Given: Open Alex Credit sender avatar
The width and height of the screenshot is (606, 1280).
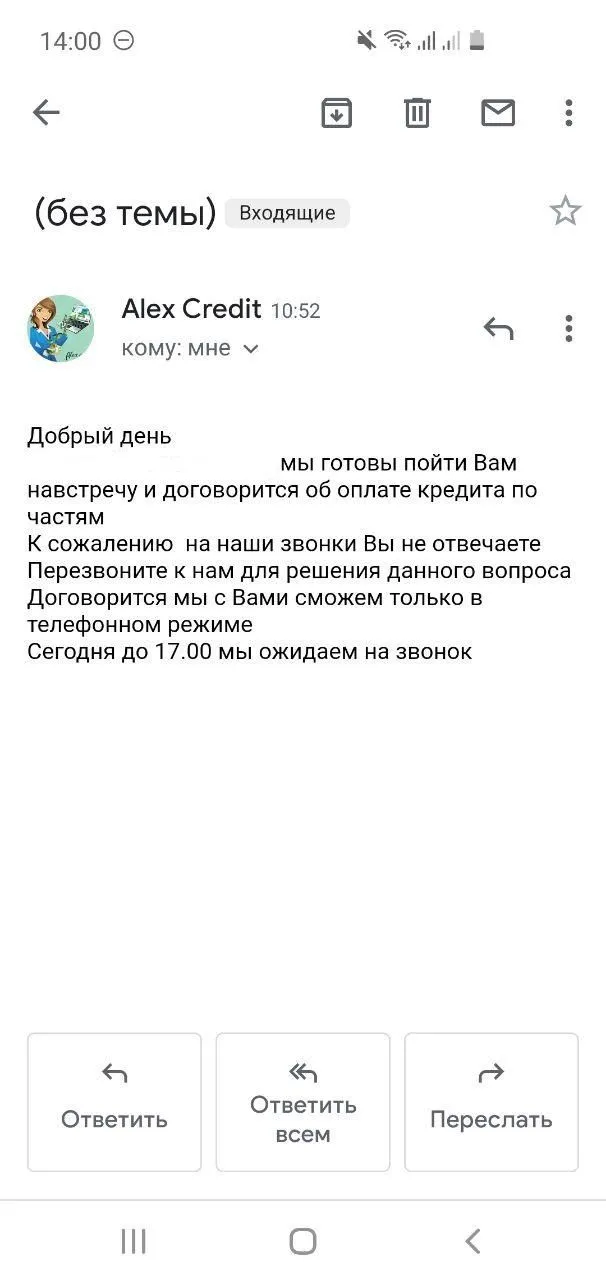Looking at the screenshot, I should [x=61, y=328].
